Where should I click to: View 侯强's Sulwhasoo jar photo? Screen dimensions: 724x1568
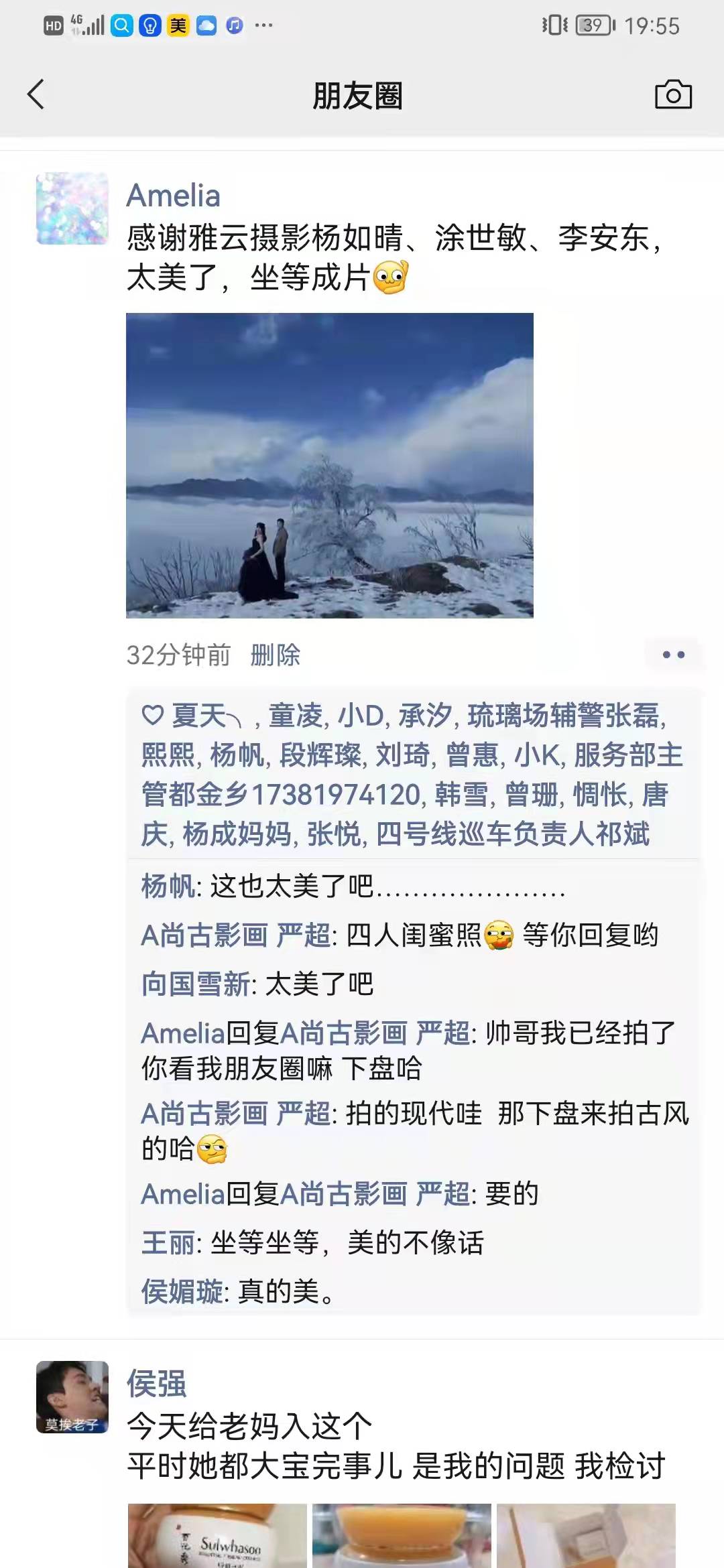tap(217, 1535)
